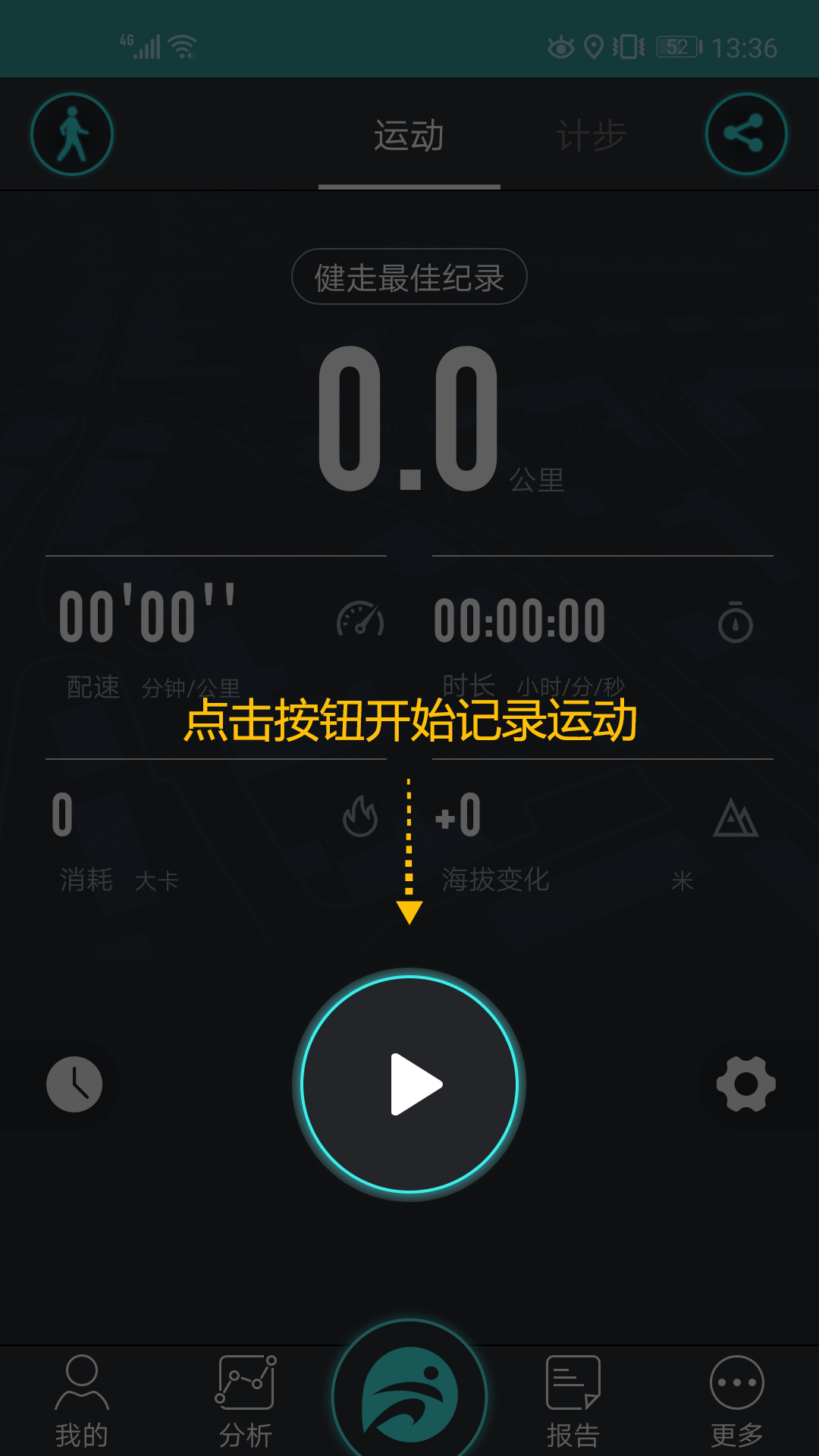This screenshot has height=1456, width=819.
Task: Open the share icon at top right
Action: (746, 133)
